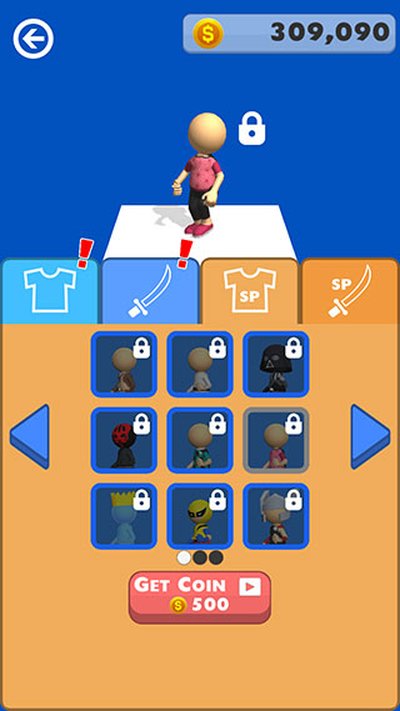Tap the lock icon beside the character
Image resolution: width=400 pixels, height=711 pixels.
pyautogui.click(x=252, y=128)
